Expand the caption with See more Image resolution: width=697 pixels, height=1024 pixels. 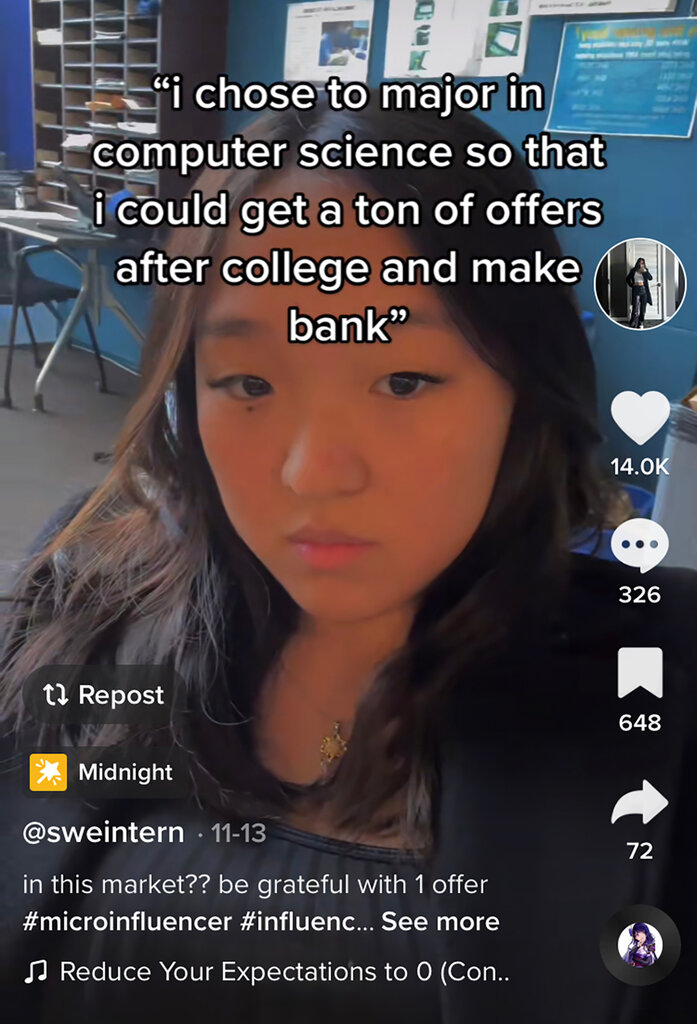coord(440,921)
